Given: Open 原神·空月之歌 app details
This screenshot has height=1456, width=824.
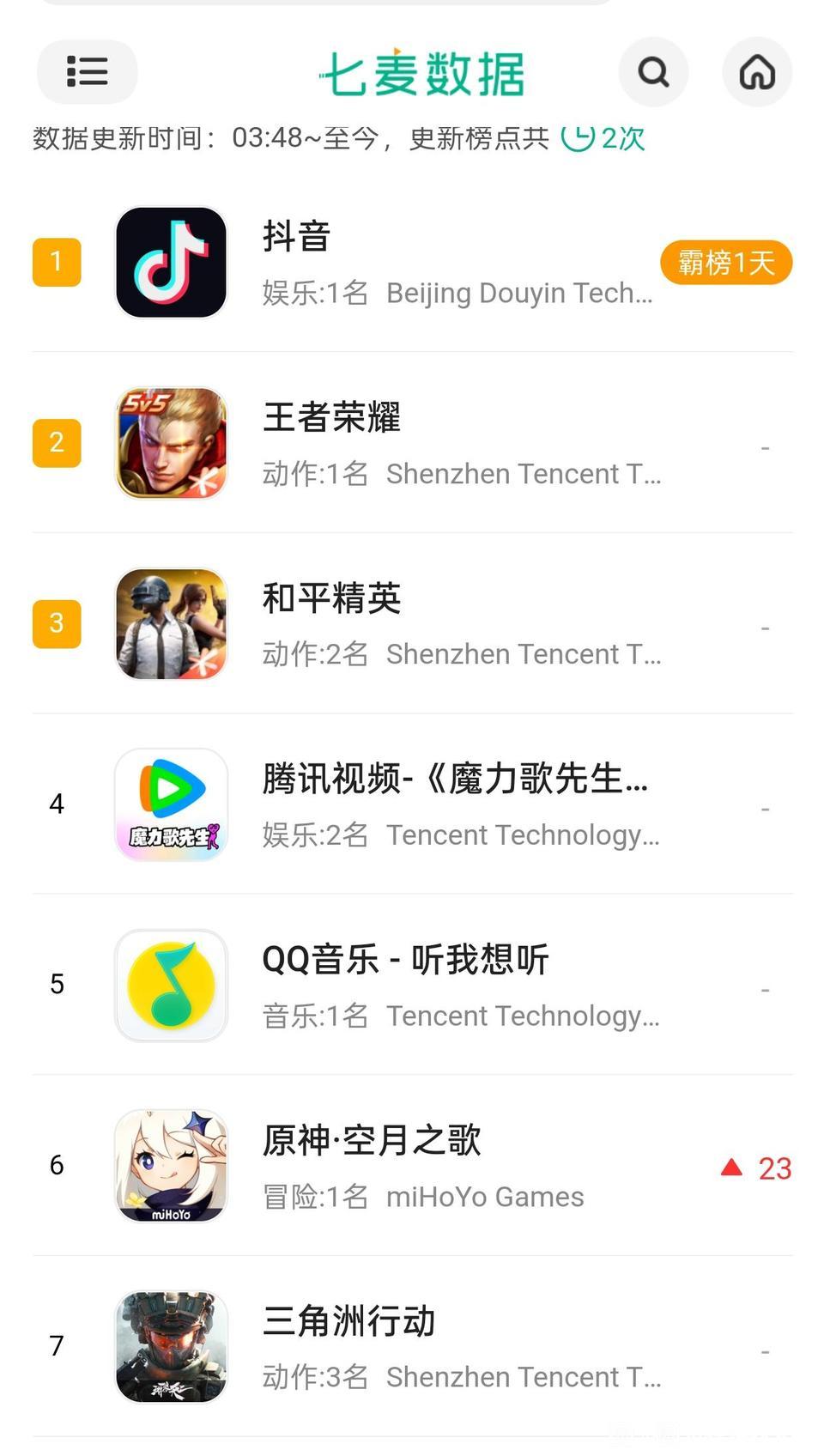Looking at the screenshot, I should (x=412, y=1166).
